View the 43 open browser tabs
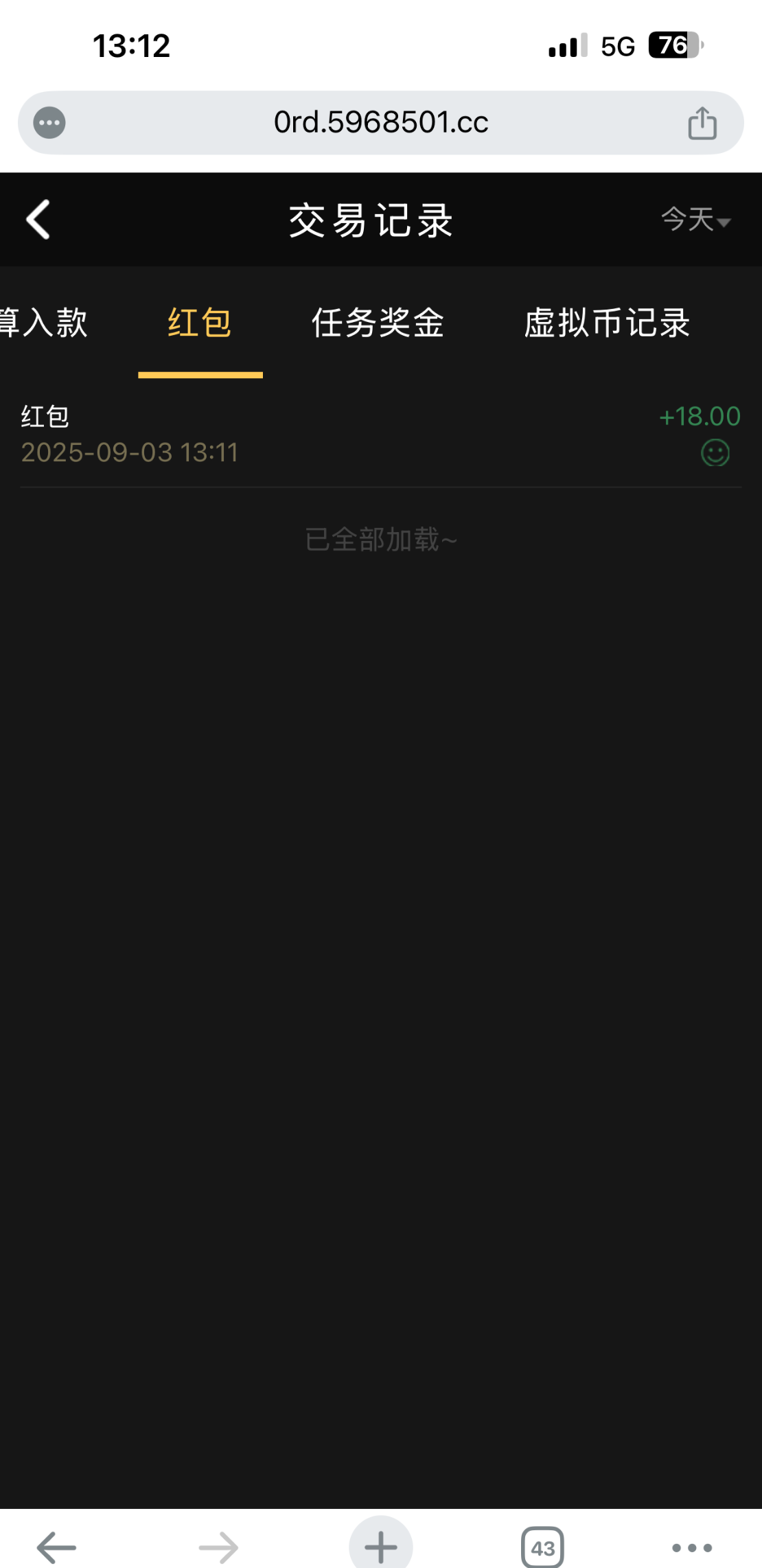The height and width of the screenshot is (1568, 762). pos(542,1547)
